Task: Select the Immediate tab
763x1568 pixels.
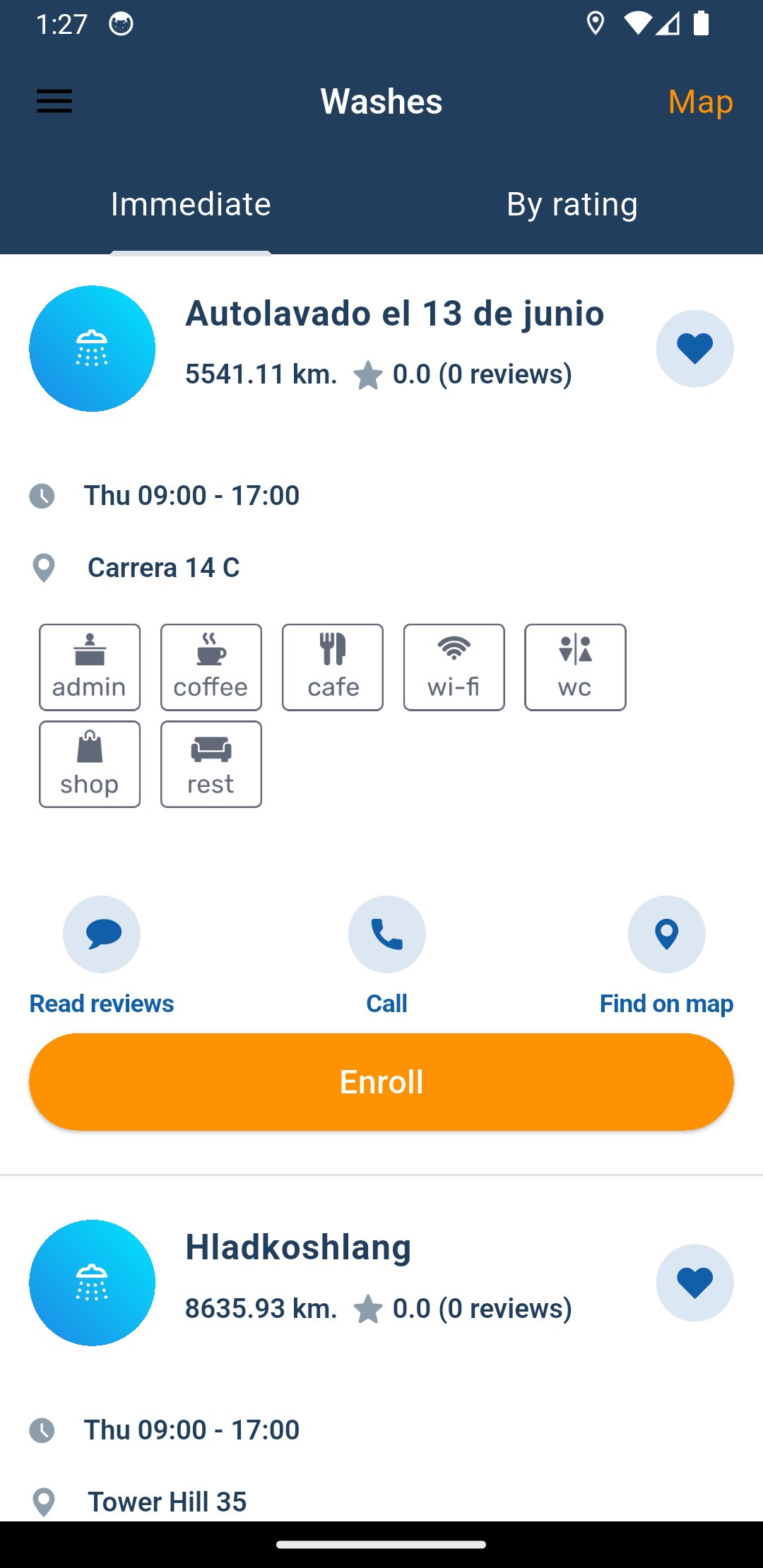Action: coord(191,205)
